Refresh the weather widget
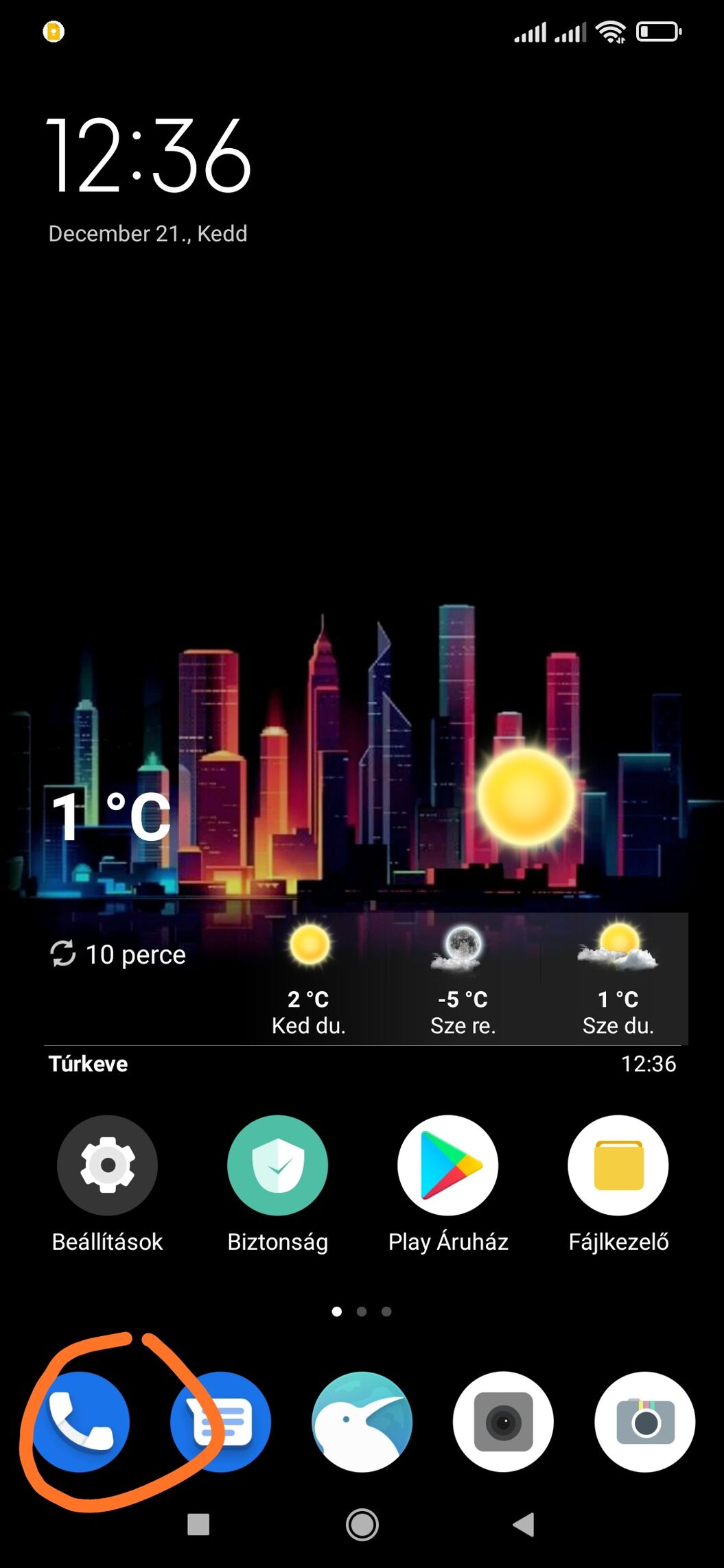 click(x=62, y=954)
